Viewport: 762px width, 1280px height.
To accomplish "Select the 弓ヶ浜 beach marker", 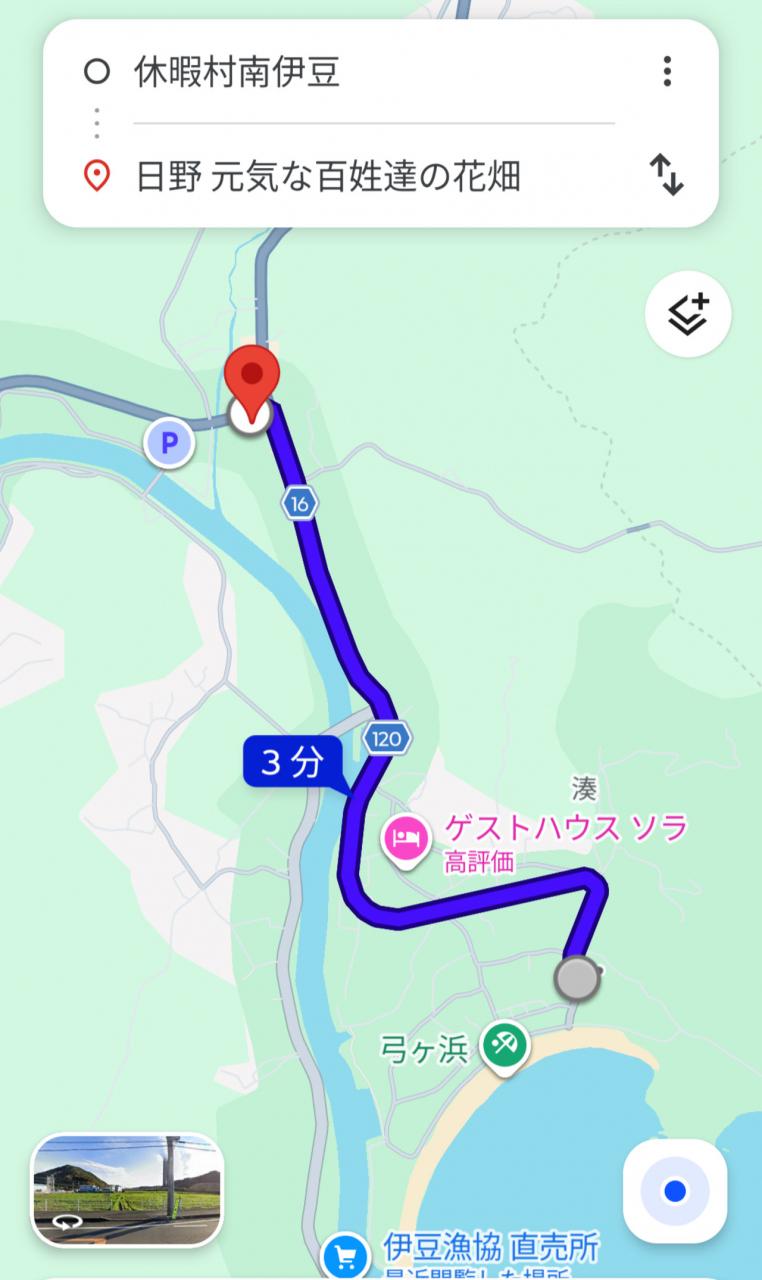I will click(505, 1047).
